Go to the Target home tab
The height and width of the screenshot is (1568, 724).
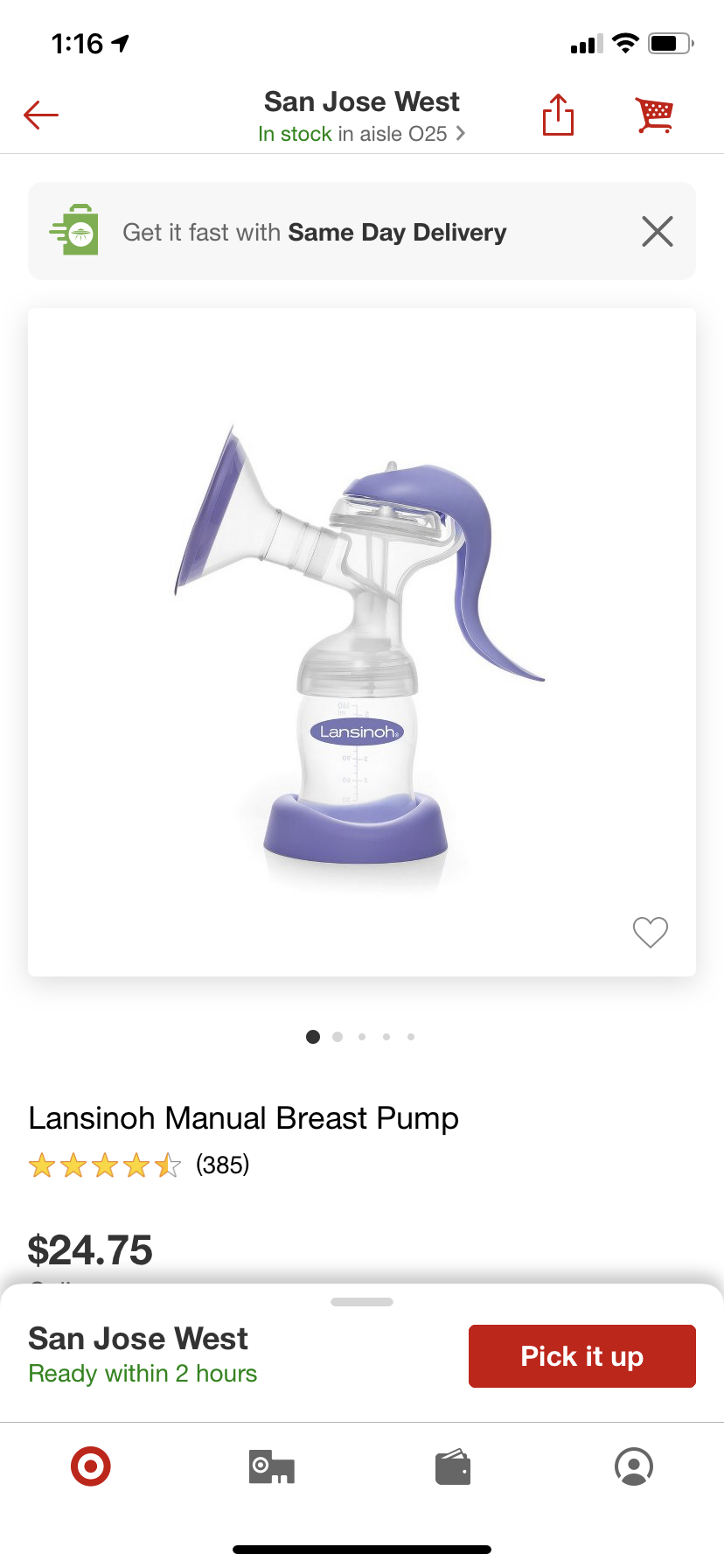pos(91,1466)
